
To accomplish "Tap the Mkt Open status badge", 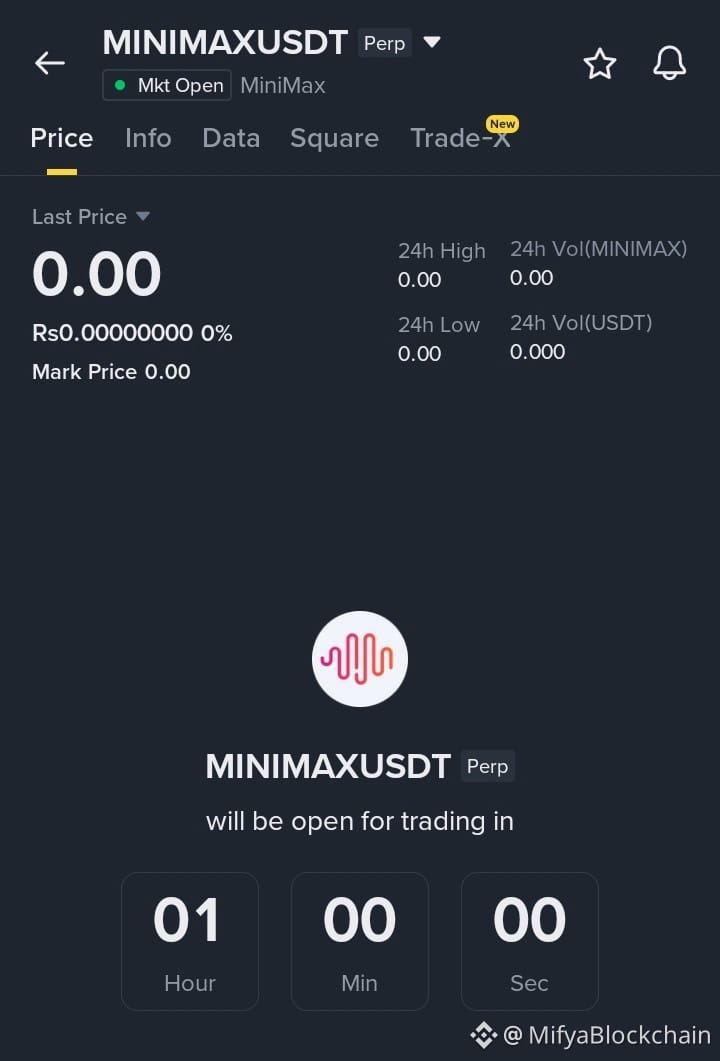I will pos(167,85).
